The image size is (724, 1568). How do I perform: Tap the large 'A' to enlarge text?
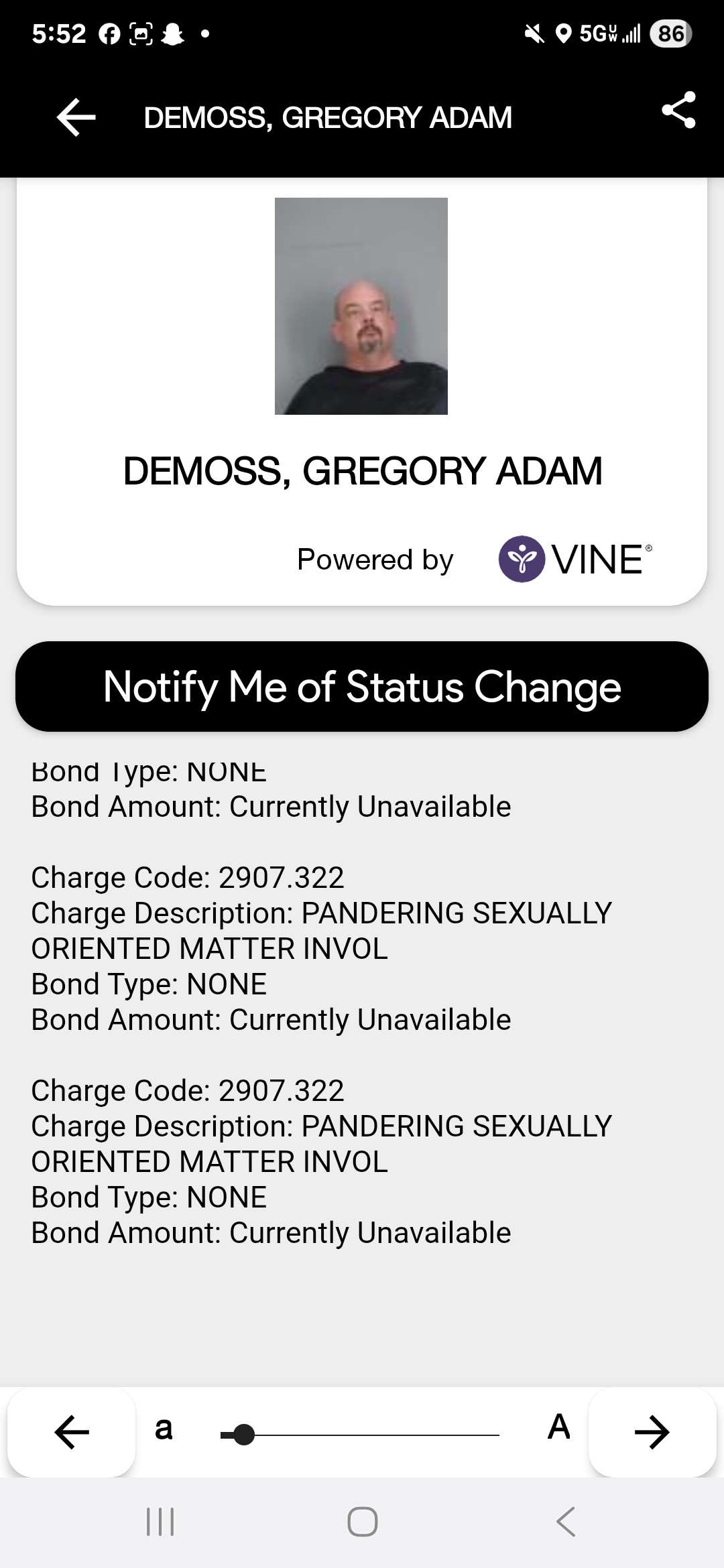click(x=558, y=1427)
